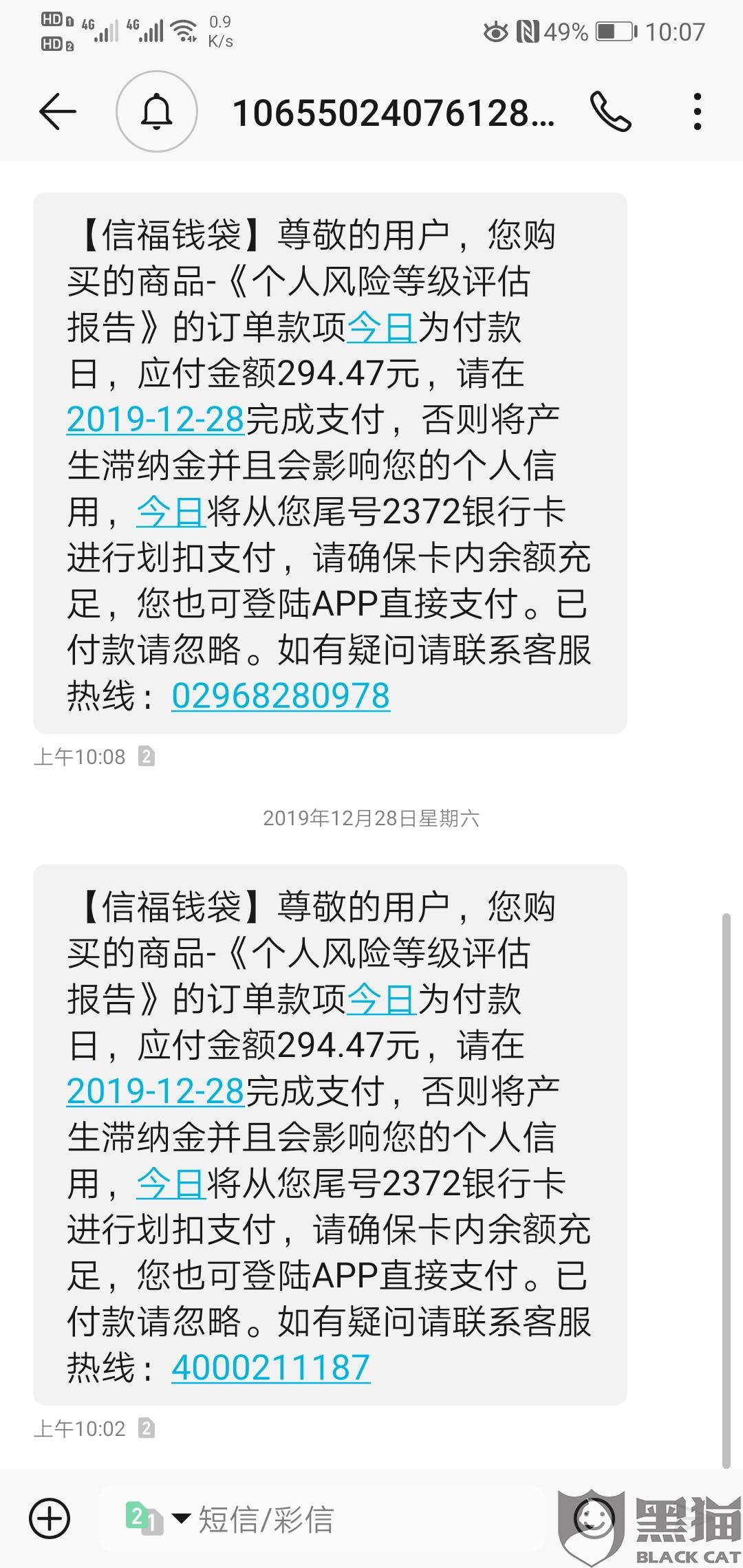Open the SIM card selector dropdown
This screenshot has width=743, height=1568.
[x=158, y=1518]
